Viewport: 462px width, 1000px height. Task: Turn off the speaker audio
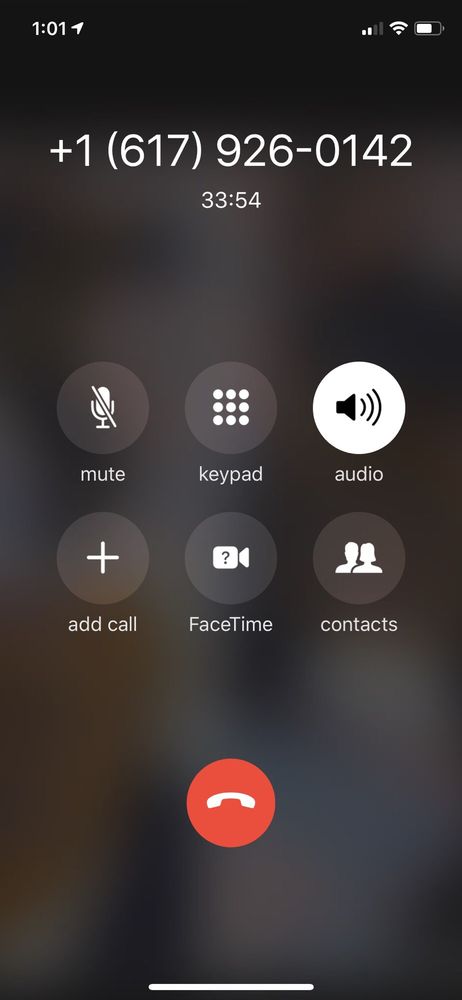pos(359,408)
